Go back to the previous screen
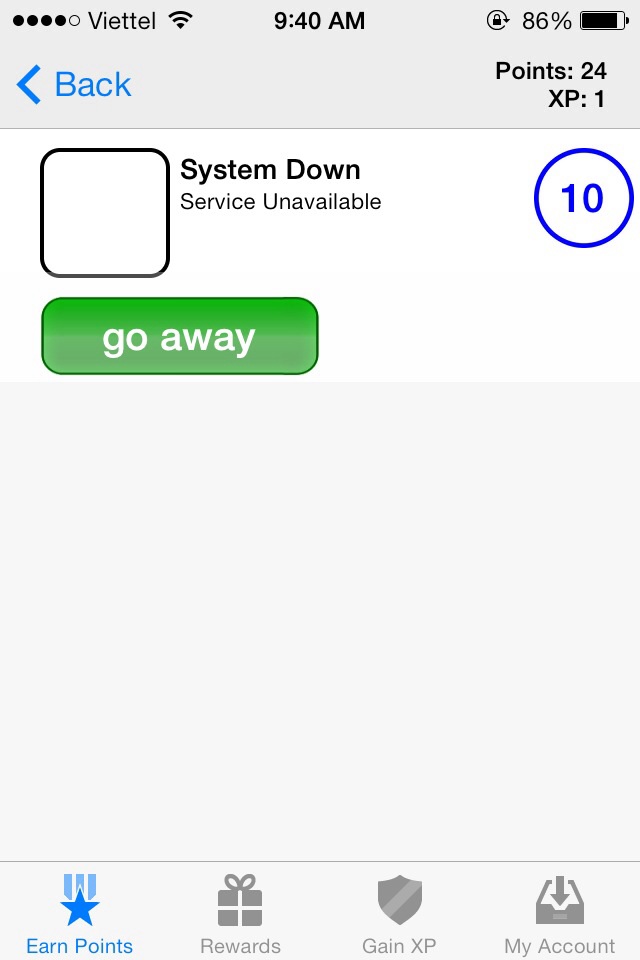Screen dimensions: 640x960 pyautogui.click(x=74, y=85)
